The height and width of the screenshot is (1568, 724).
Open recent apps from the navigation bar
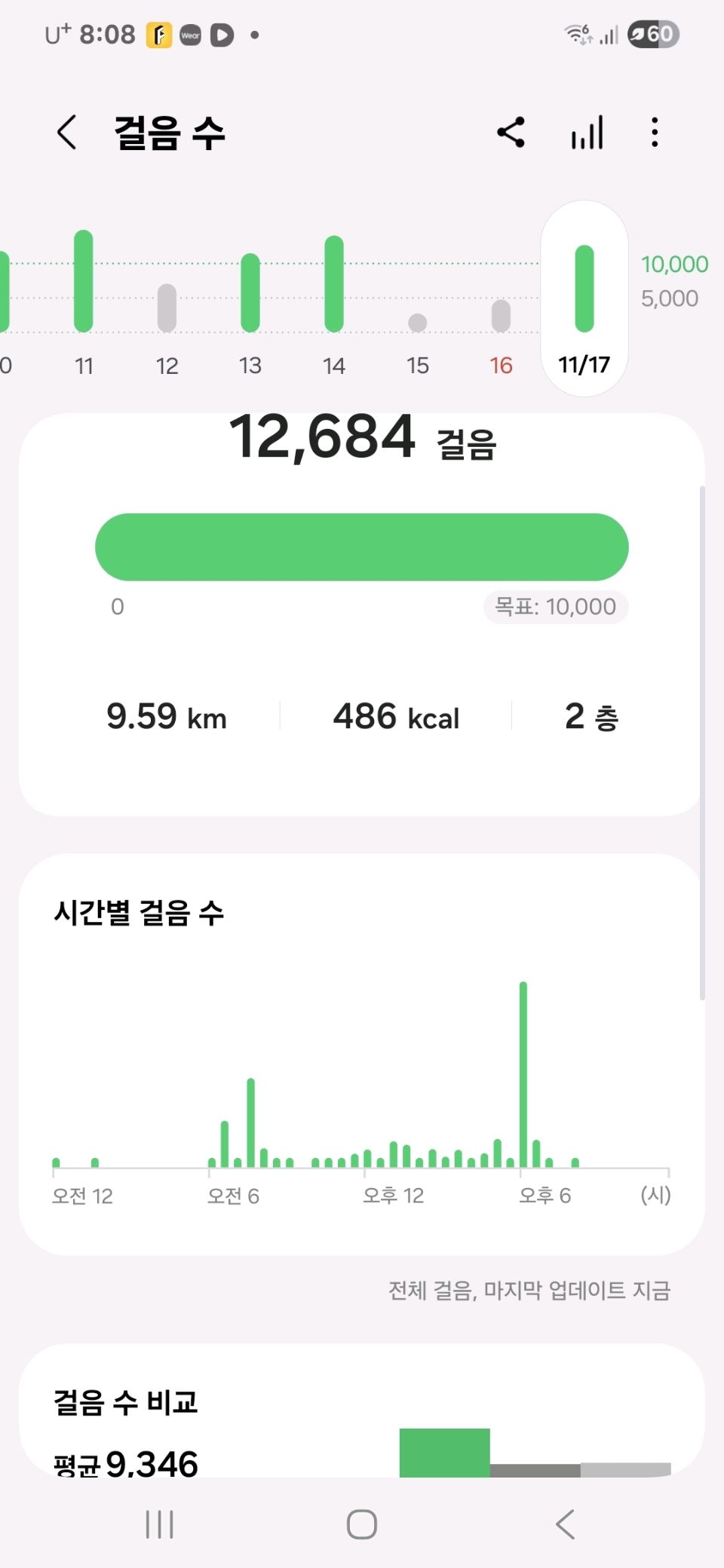point(159,1524)
